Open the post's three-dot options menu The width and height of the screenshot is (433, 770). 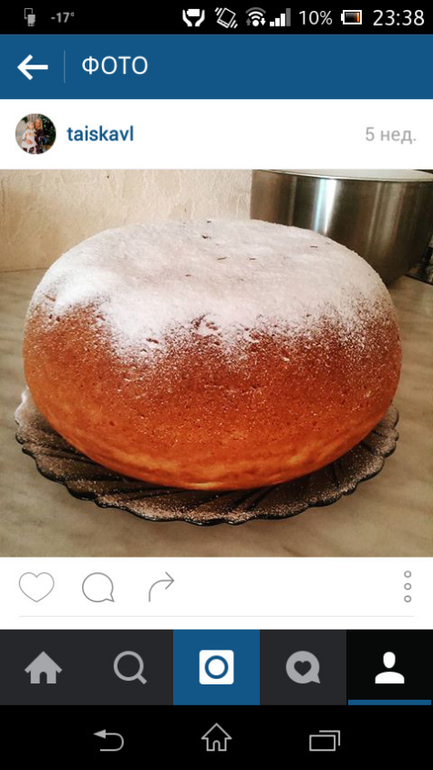[407, 586]
